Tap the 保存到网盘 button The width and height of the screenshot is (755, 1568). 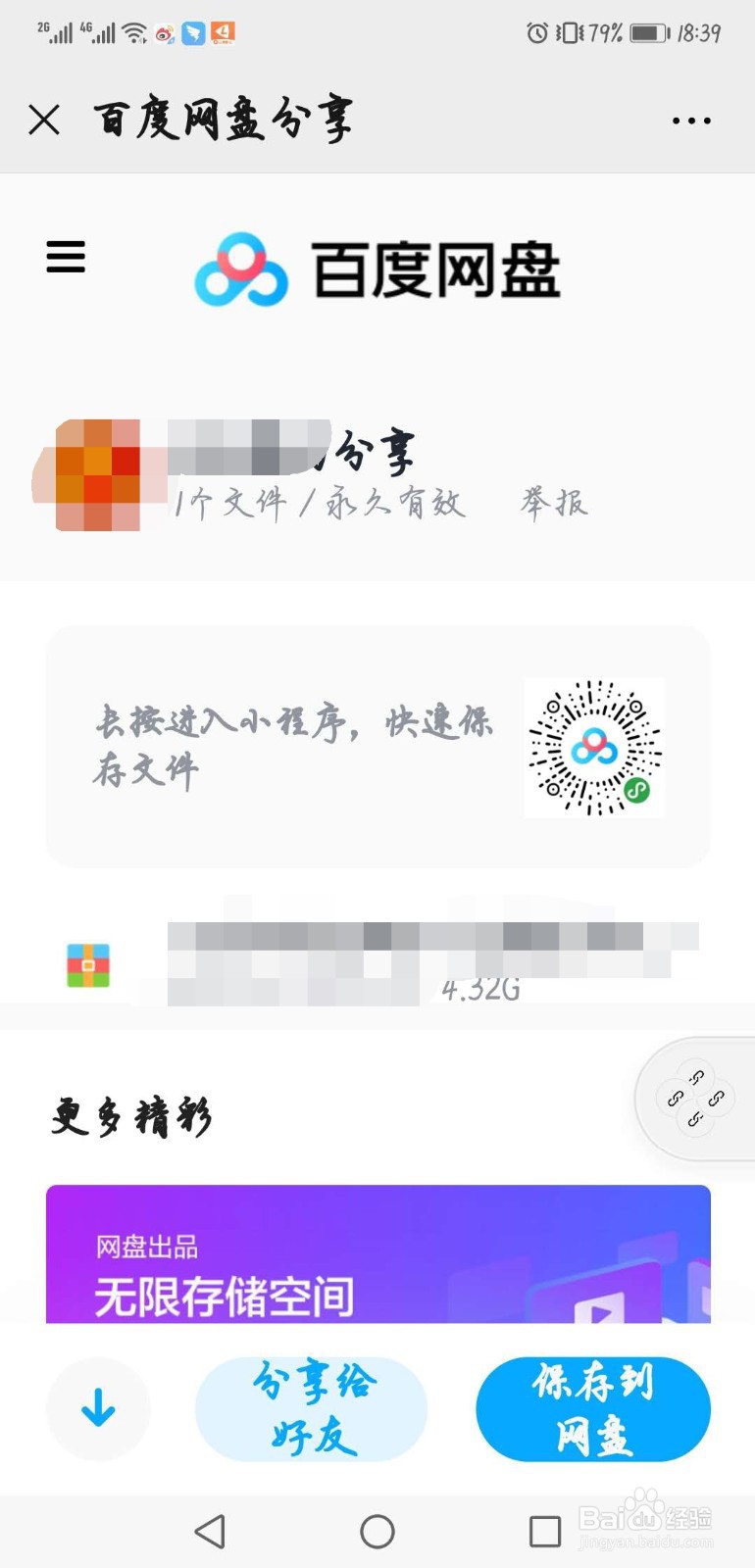[x=592, y=1409]
